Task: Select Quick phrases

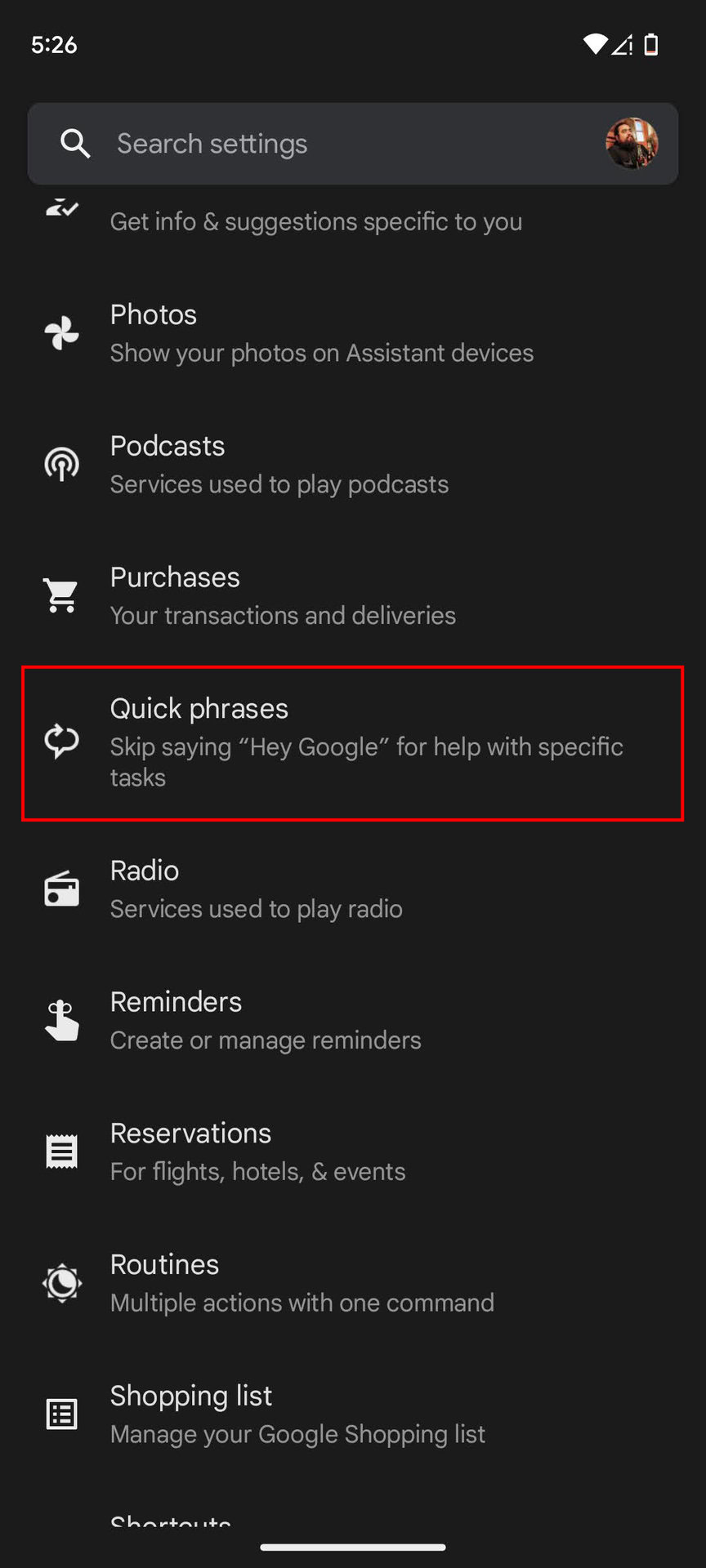Action: 351,742
